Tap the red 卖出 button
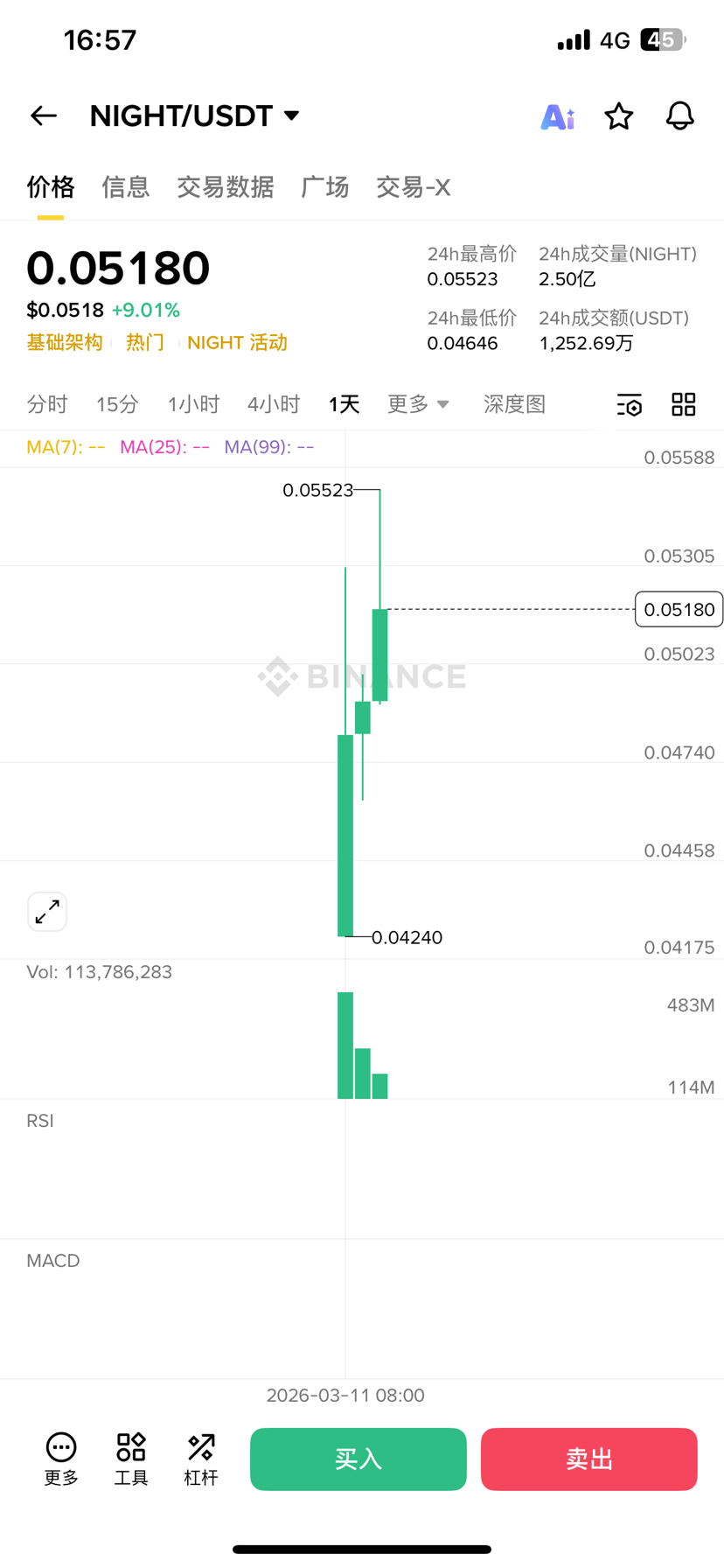724x1568 pixels. [x=588, y=1459]
